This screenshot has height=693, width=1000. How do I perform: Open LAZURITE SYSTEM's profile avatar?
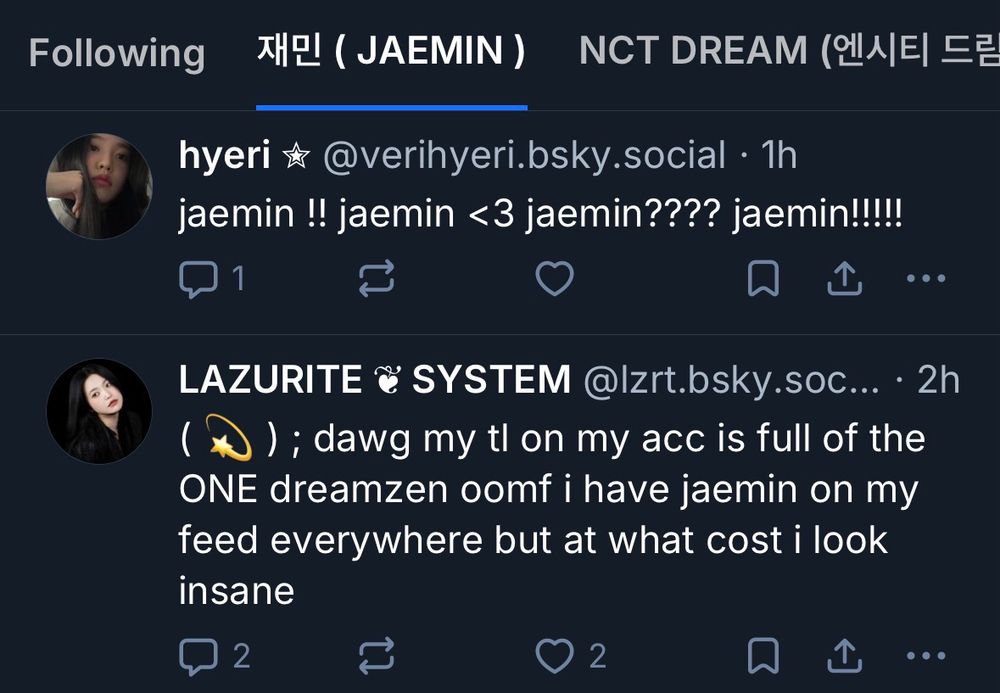point(99,411)
